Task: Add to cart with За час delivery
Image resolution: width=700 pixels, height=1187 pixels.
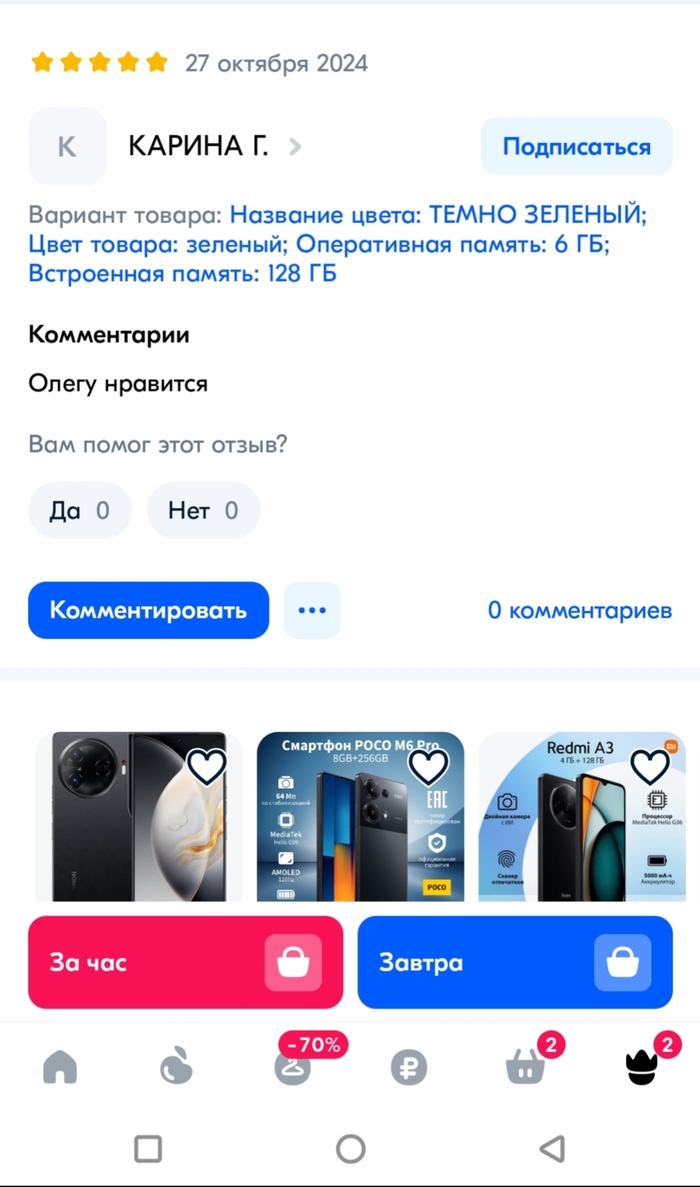Action: pos(185,962)
